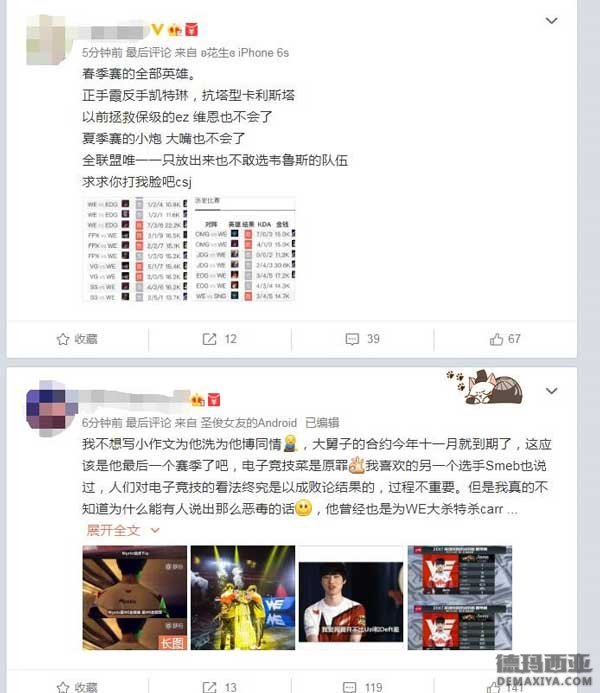This screenshot has width=600, height=693.
Task: Open the fourth thumbnail of scoreboard screenshots
Action: tap(459, 598)
